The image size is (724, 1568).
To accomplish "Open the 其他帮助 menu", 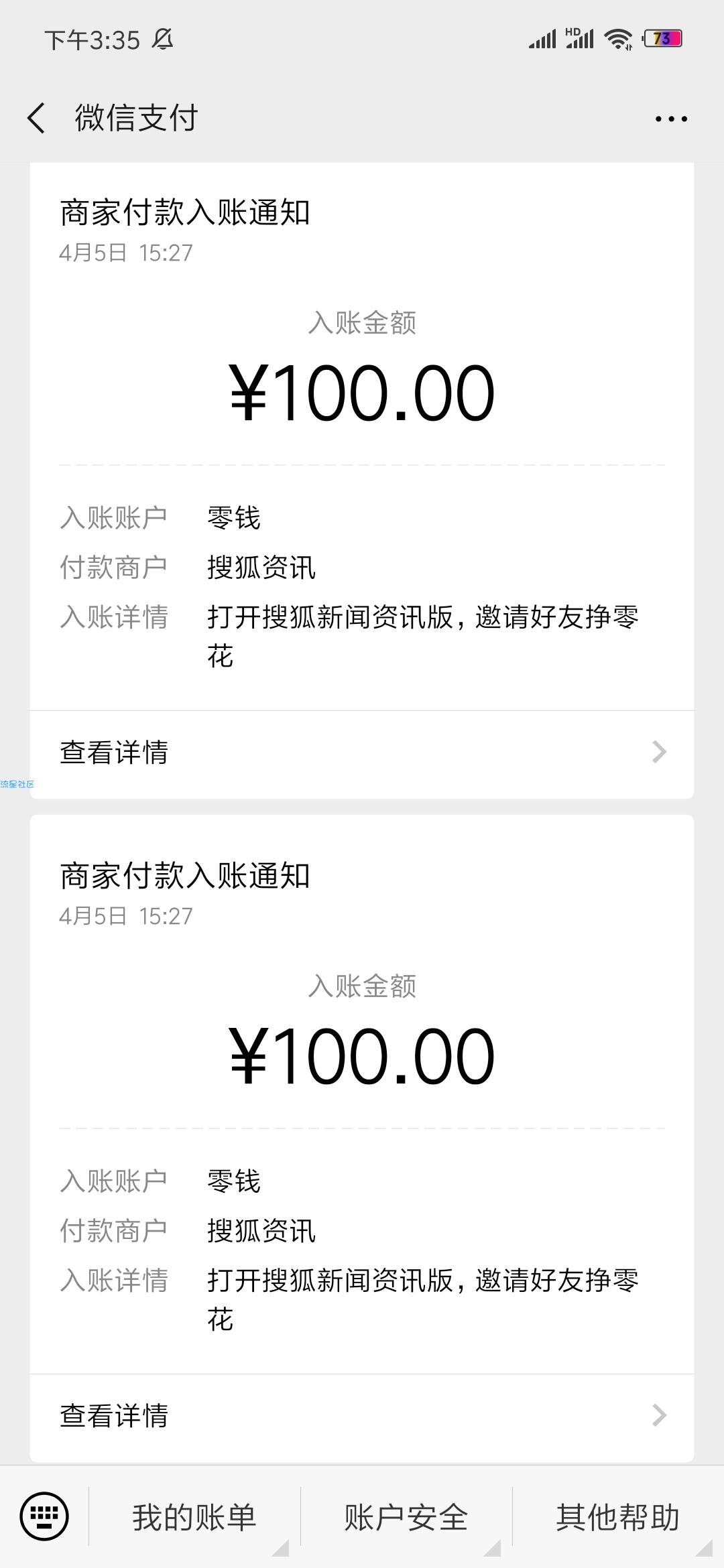I will click(618, 1516).
